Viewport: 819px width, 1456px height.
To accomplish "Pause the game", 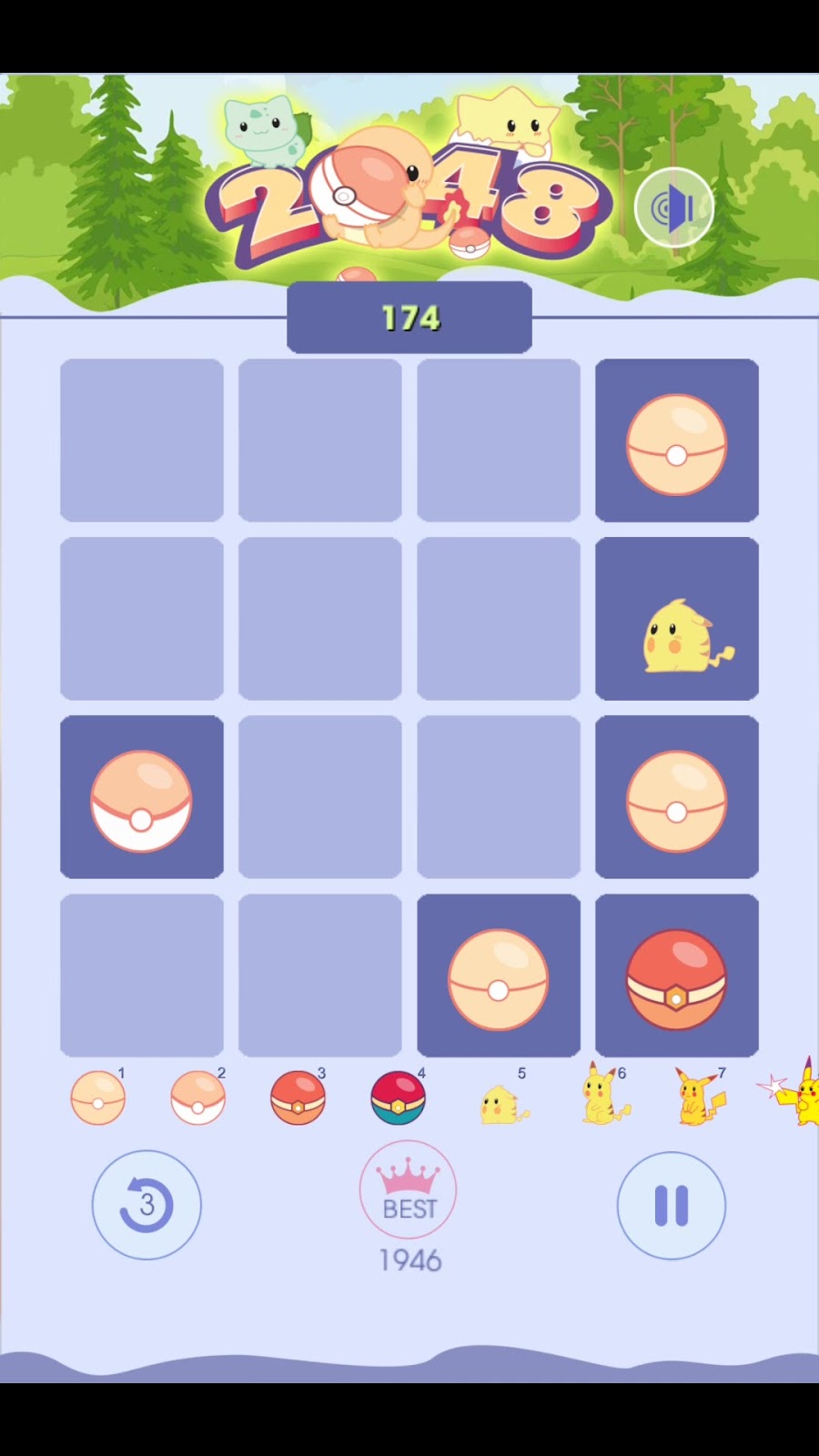I will pos(672,1205).
